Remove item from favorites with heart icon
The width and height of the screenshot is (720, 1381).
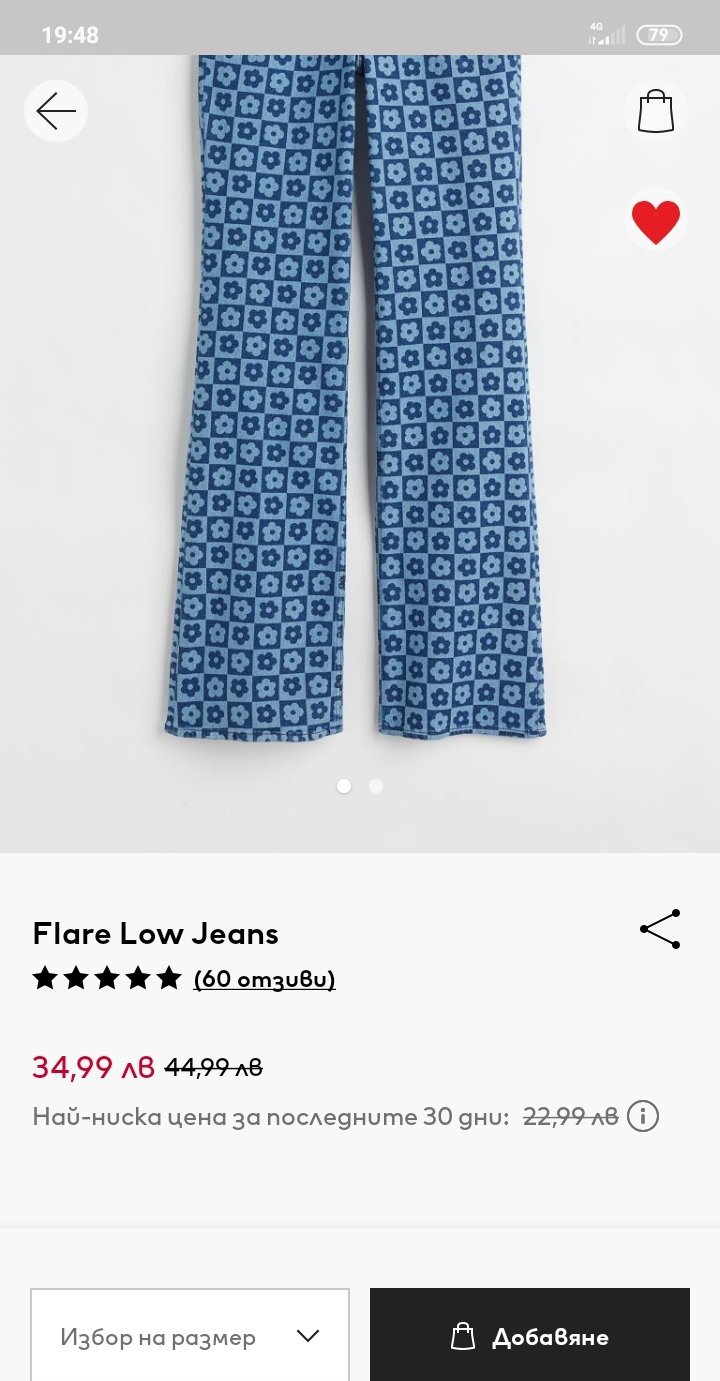pyautogui.click(x=656, y=220)
